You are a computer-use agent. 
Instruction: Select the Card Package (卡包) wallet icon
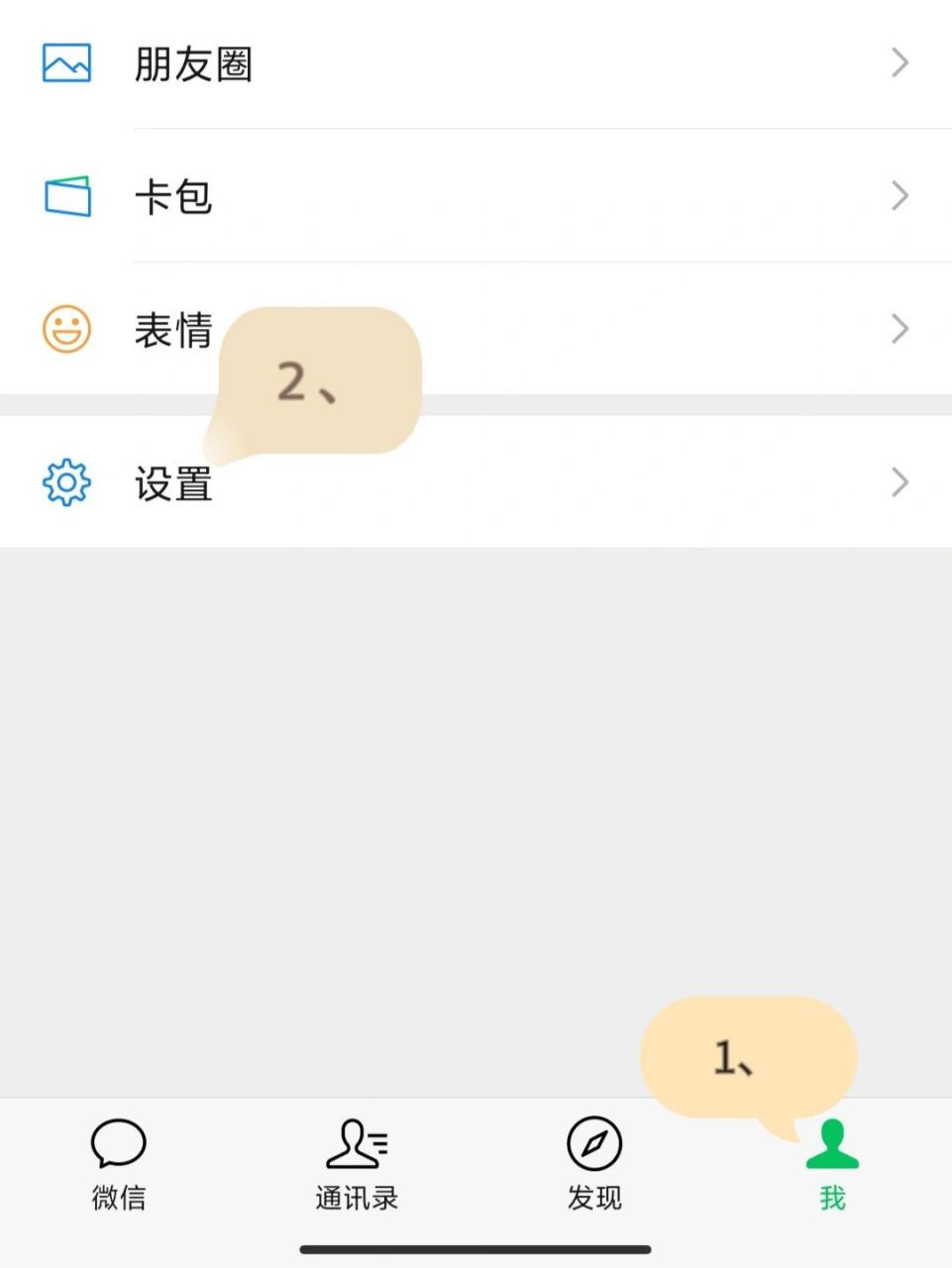point(66,195)
